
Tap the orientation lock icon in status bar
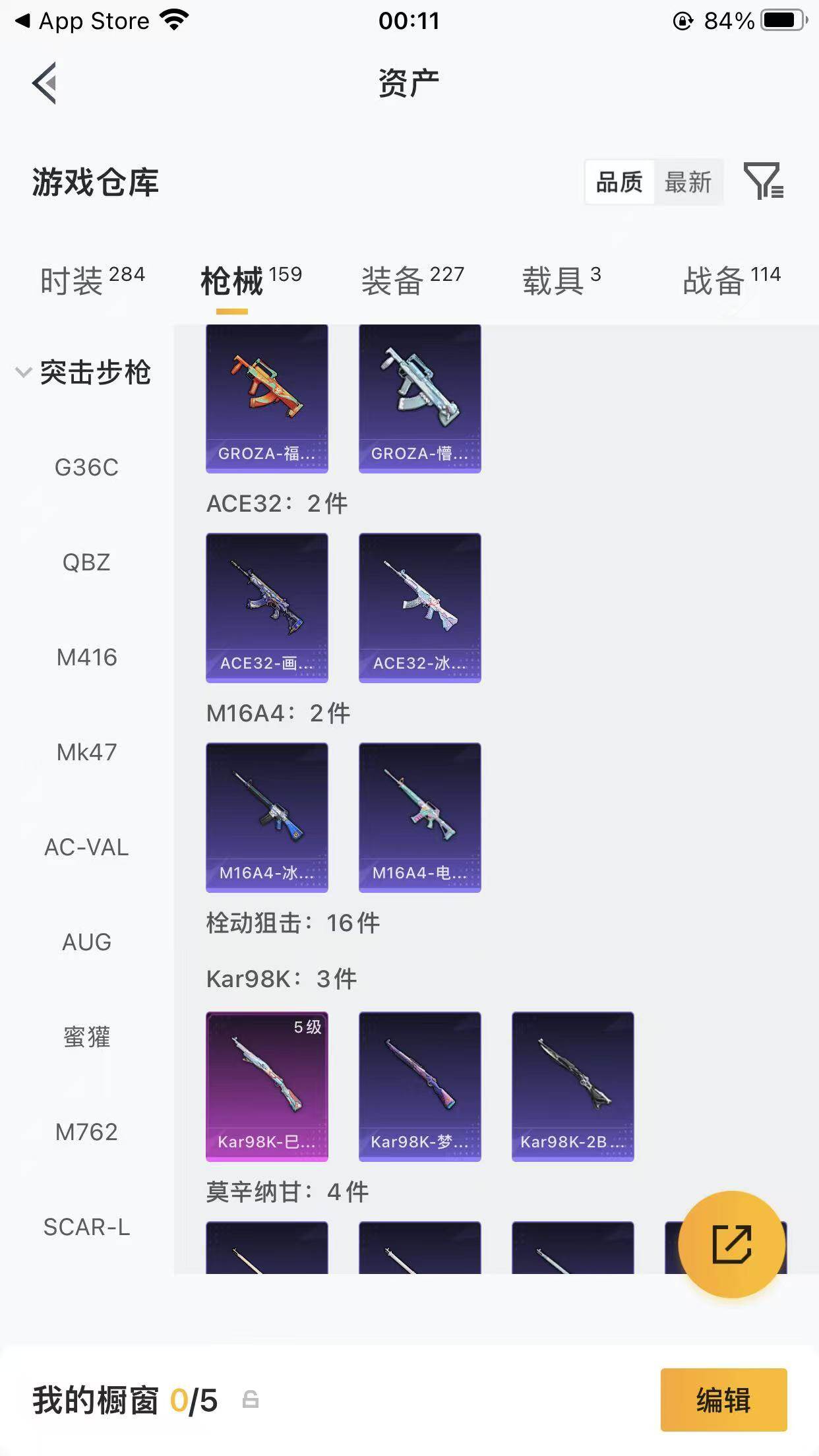pos(683,20)
